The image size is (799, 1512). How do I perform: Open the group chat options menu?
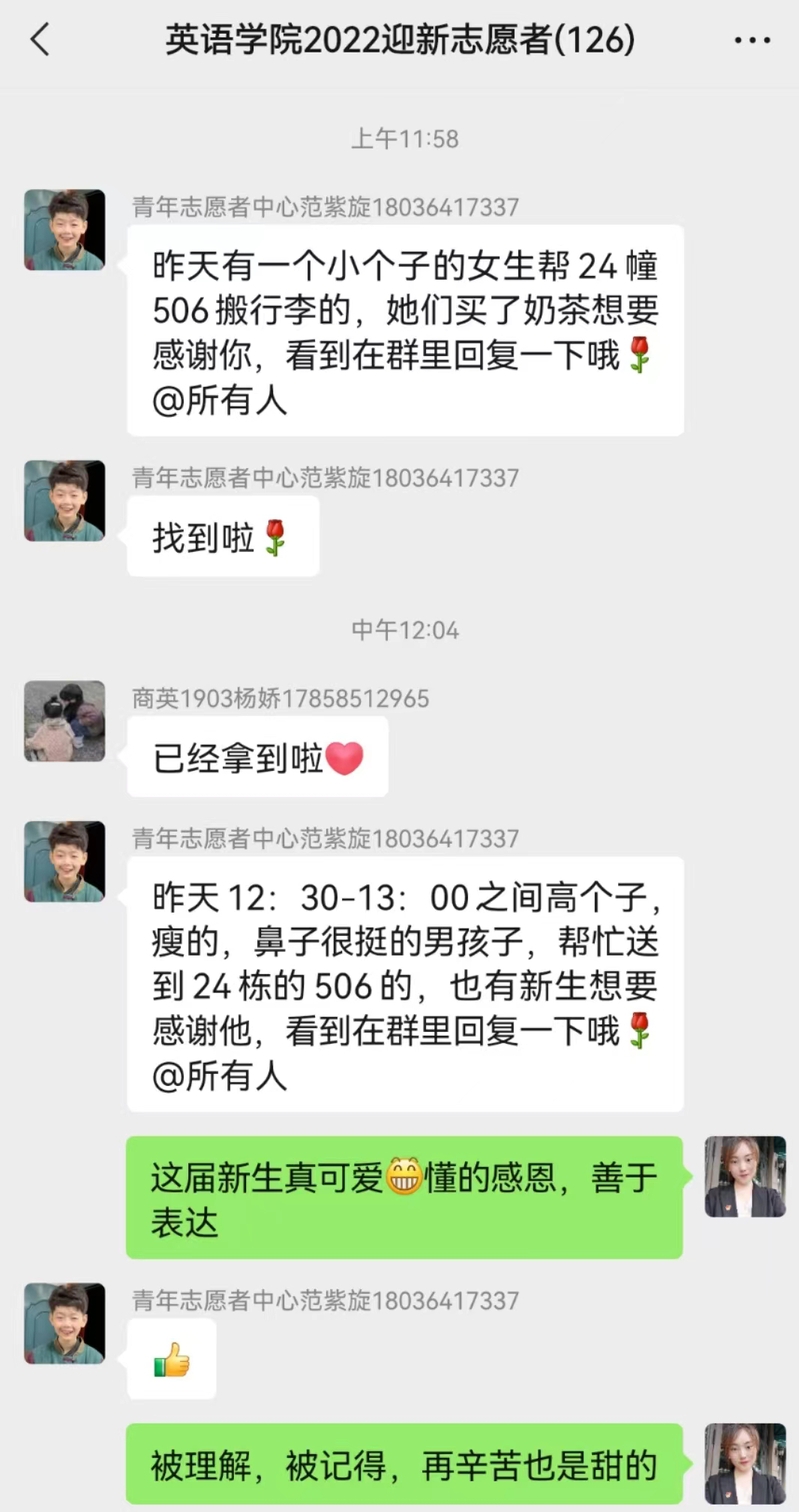pyautogui.click(x=752, y=40)
